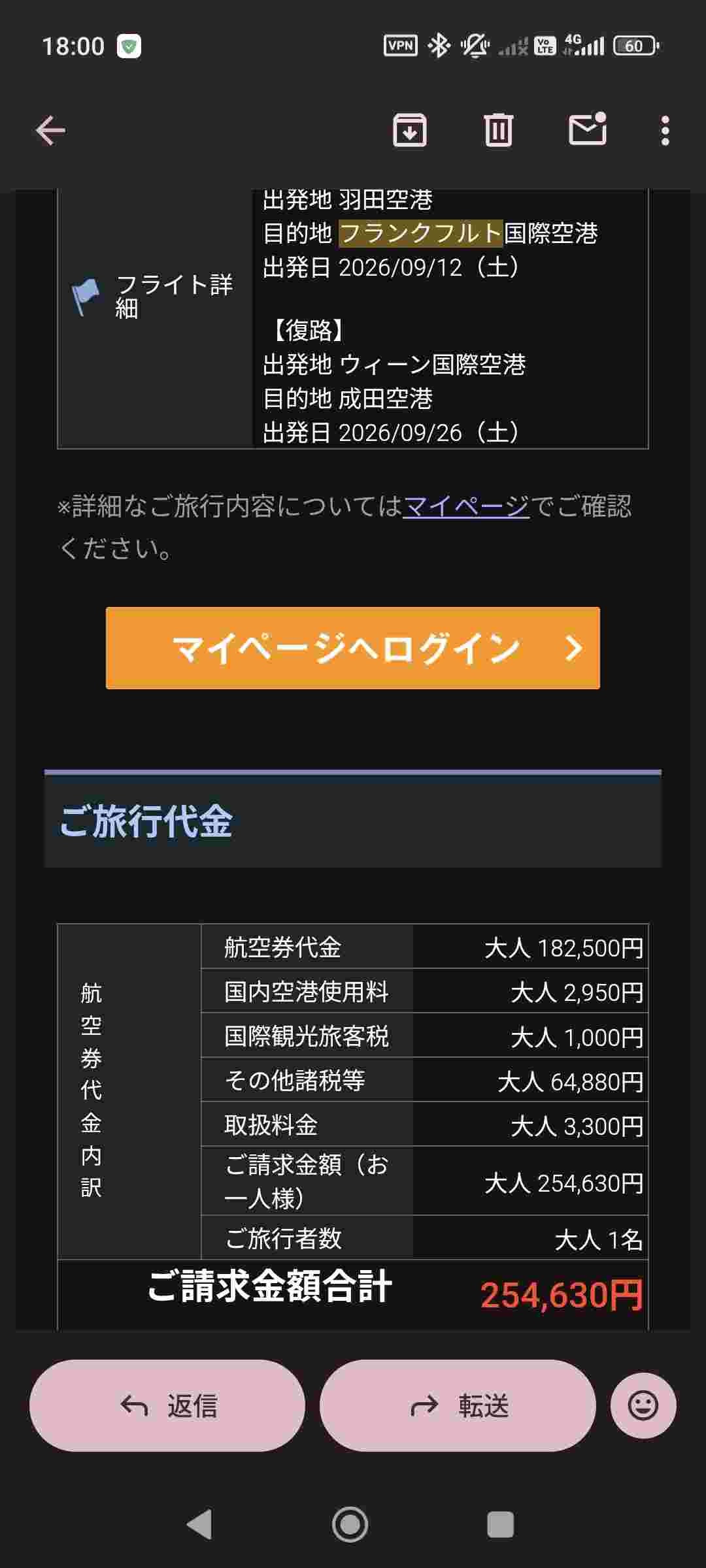Screen dimensions: 706x1568
Task: Open the recent apps view
Action: 501,1524
